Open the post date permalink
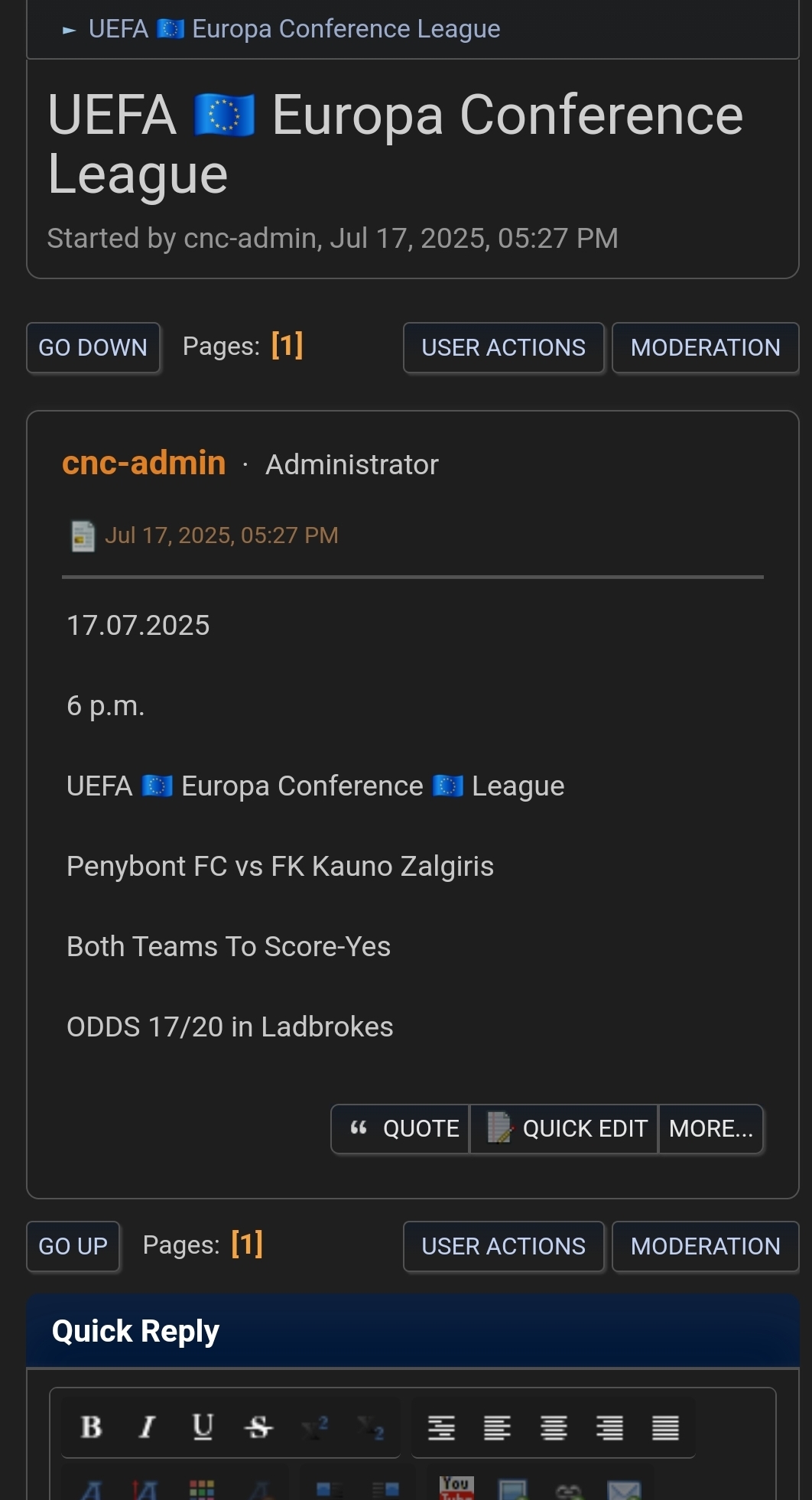This screenshot has height=1500, width=812. [221, 535]
